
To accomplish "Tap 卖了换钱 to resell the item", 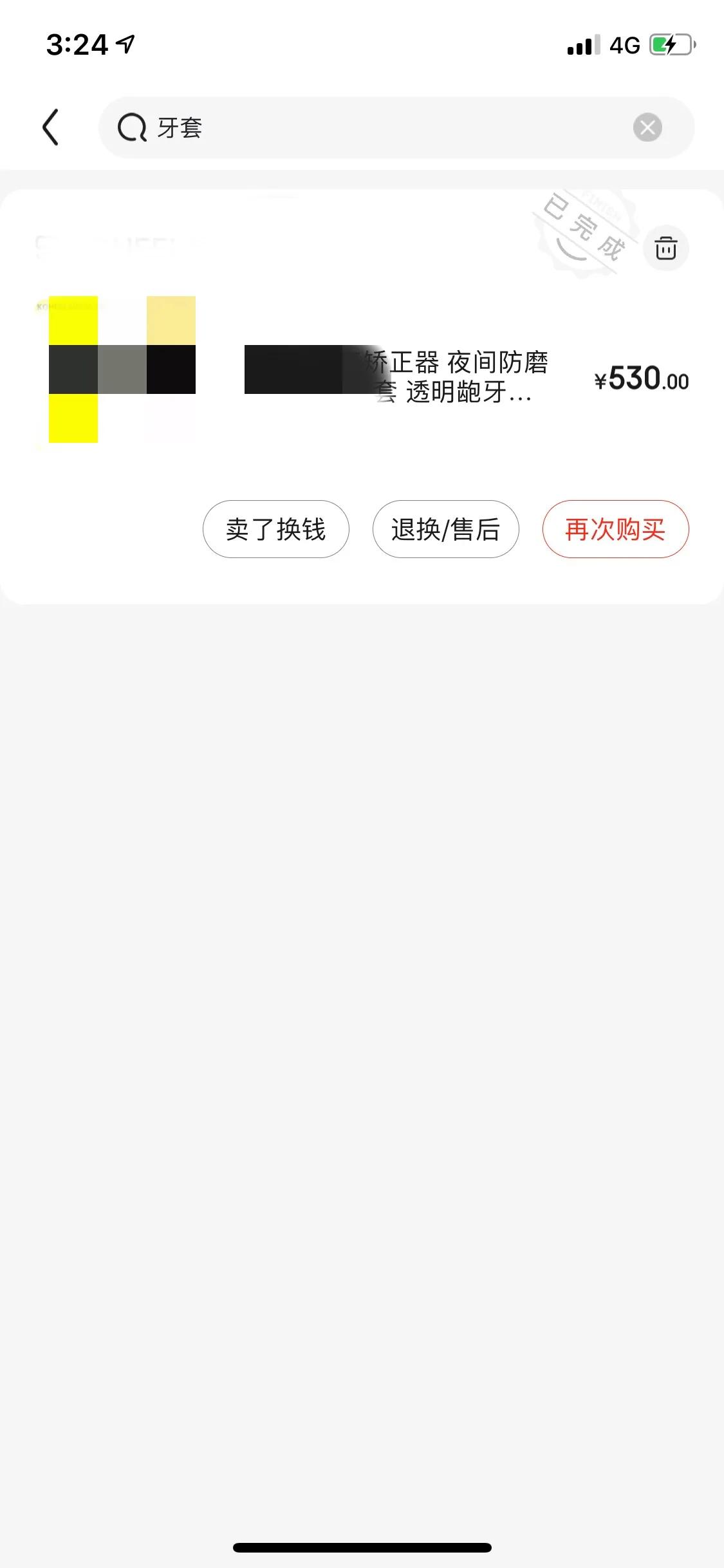I will pos(275,529).
